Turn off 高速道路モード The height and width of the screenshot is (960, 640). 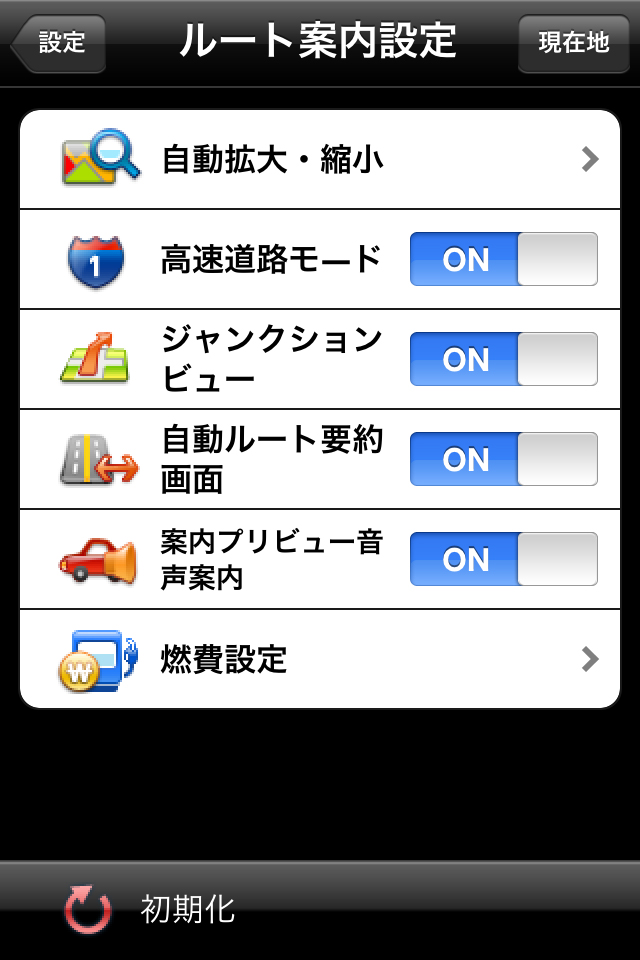click(x=503, y=260)
